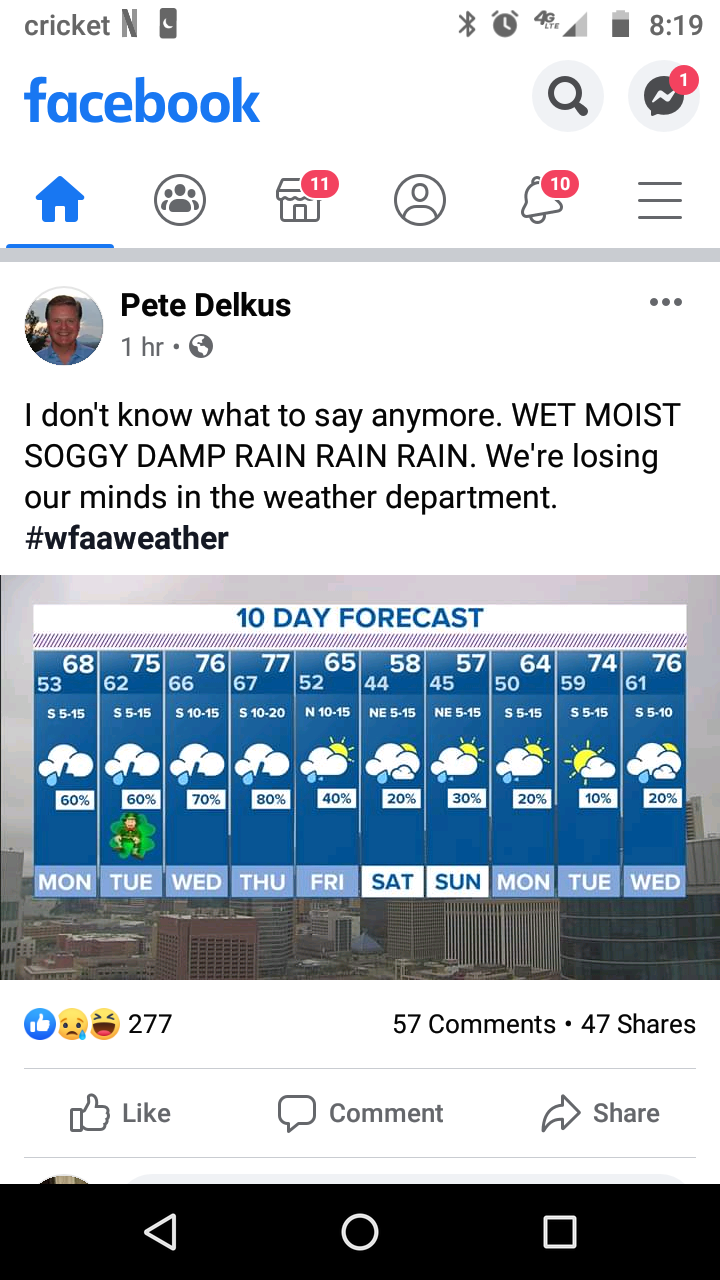
Task: Open the hamburger menu tab
Action: point(660,200)
